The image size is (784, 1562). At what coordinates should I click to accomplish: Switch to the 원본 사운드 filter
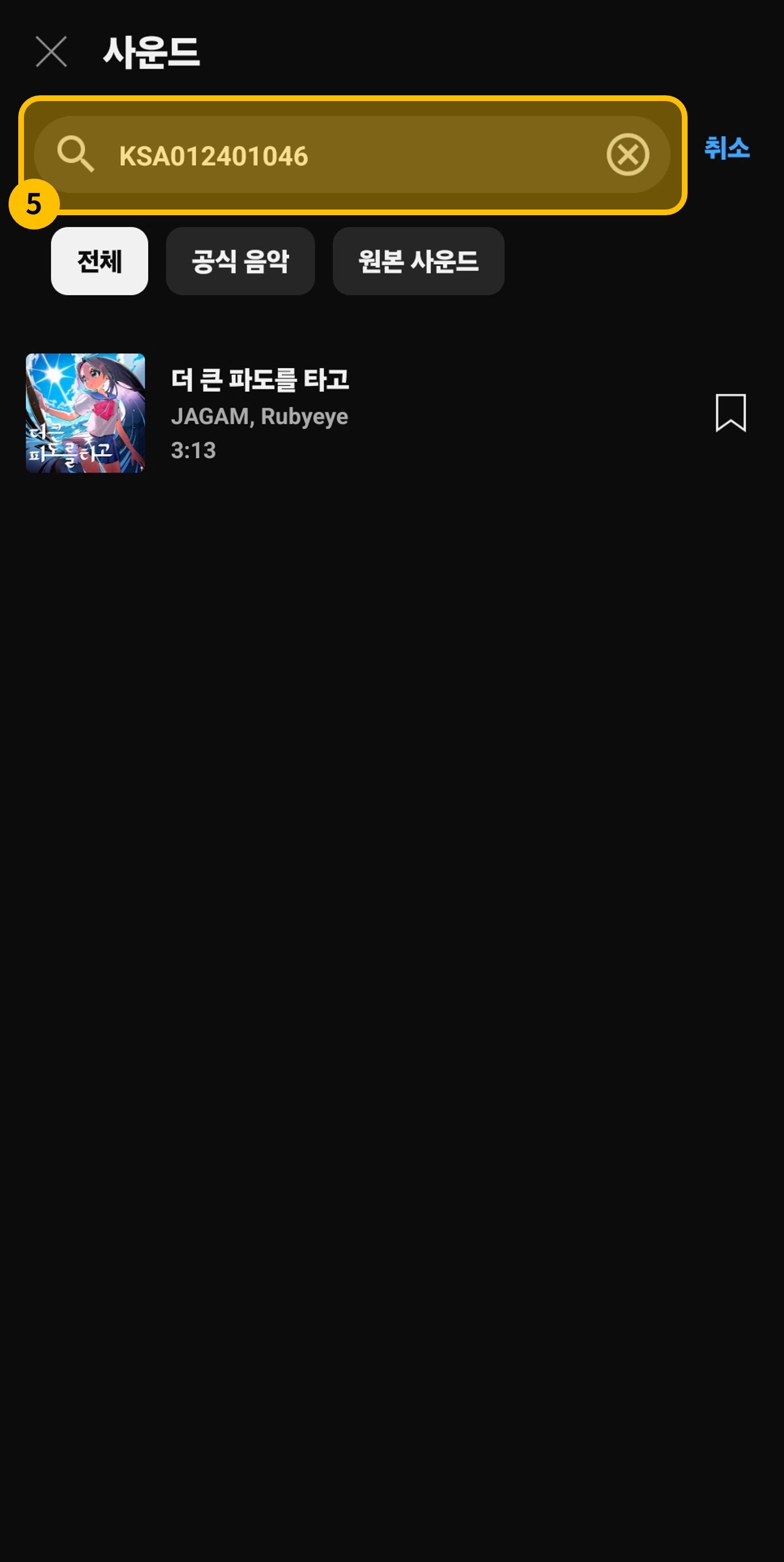418,261
